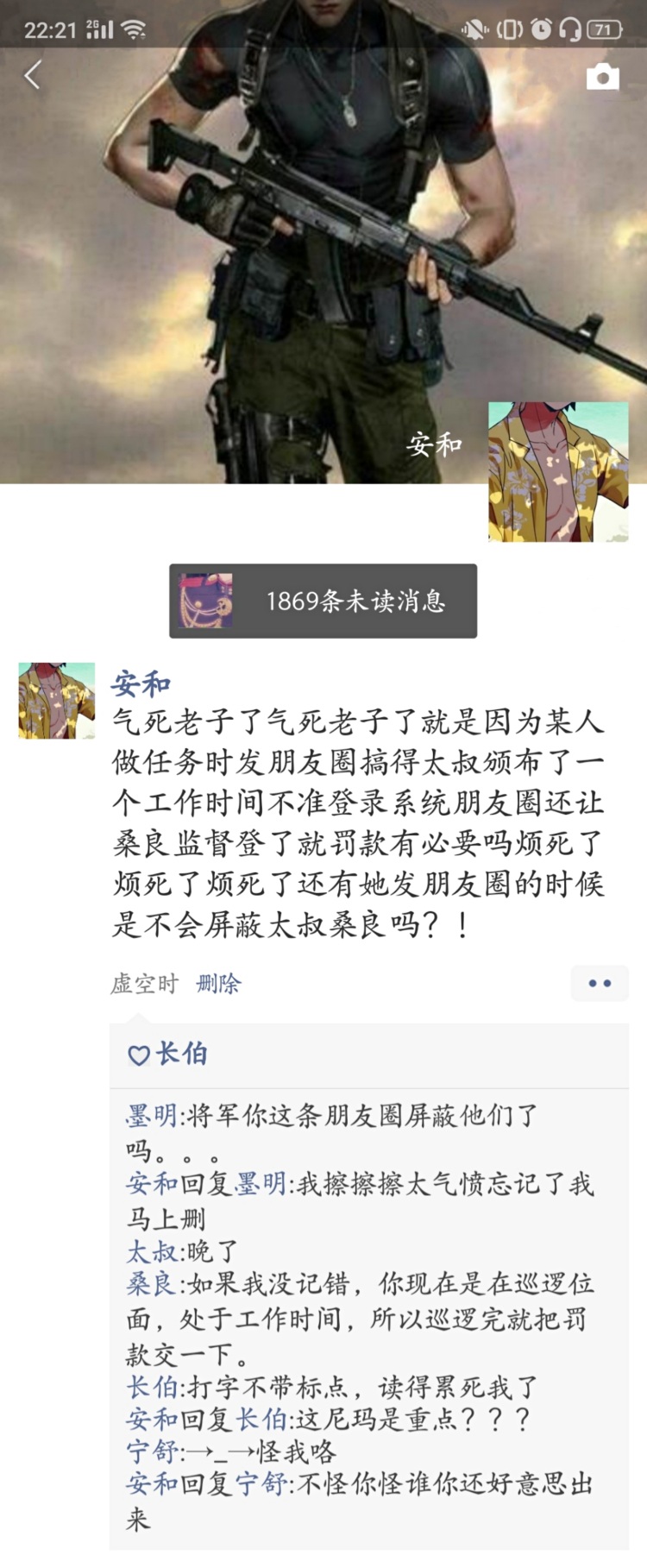The image size is (647, 1568).
Task: Open the 1869条未读消息 notification
Action: coord(323,601)
